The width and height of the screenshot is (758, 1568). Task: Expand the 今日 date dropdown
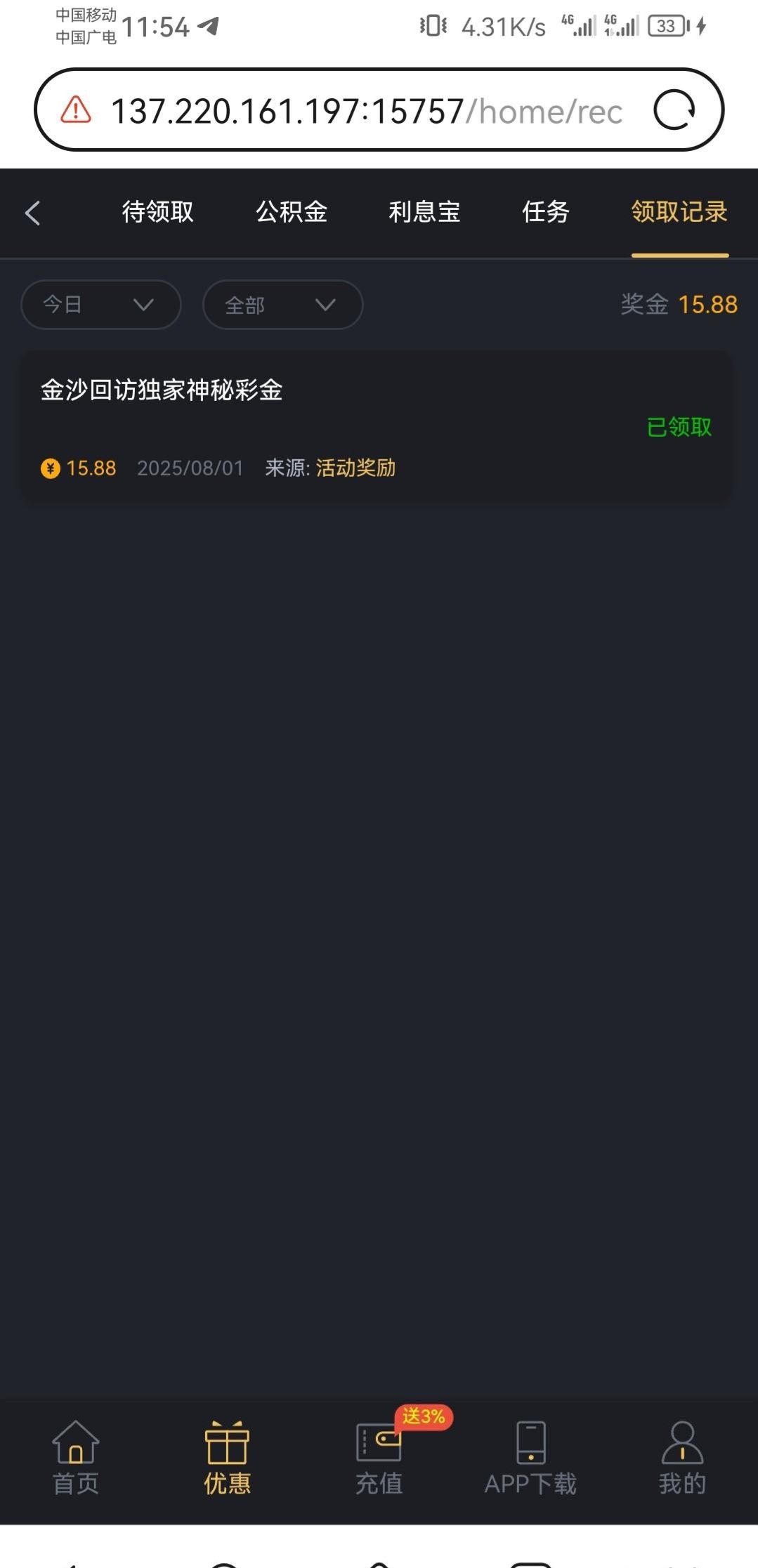pyautogui.click(x=101, y=305)
